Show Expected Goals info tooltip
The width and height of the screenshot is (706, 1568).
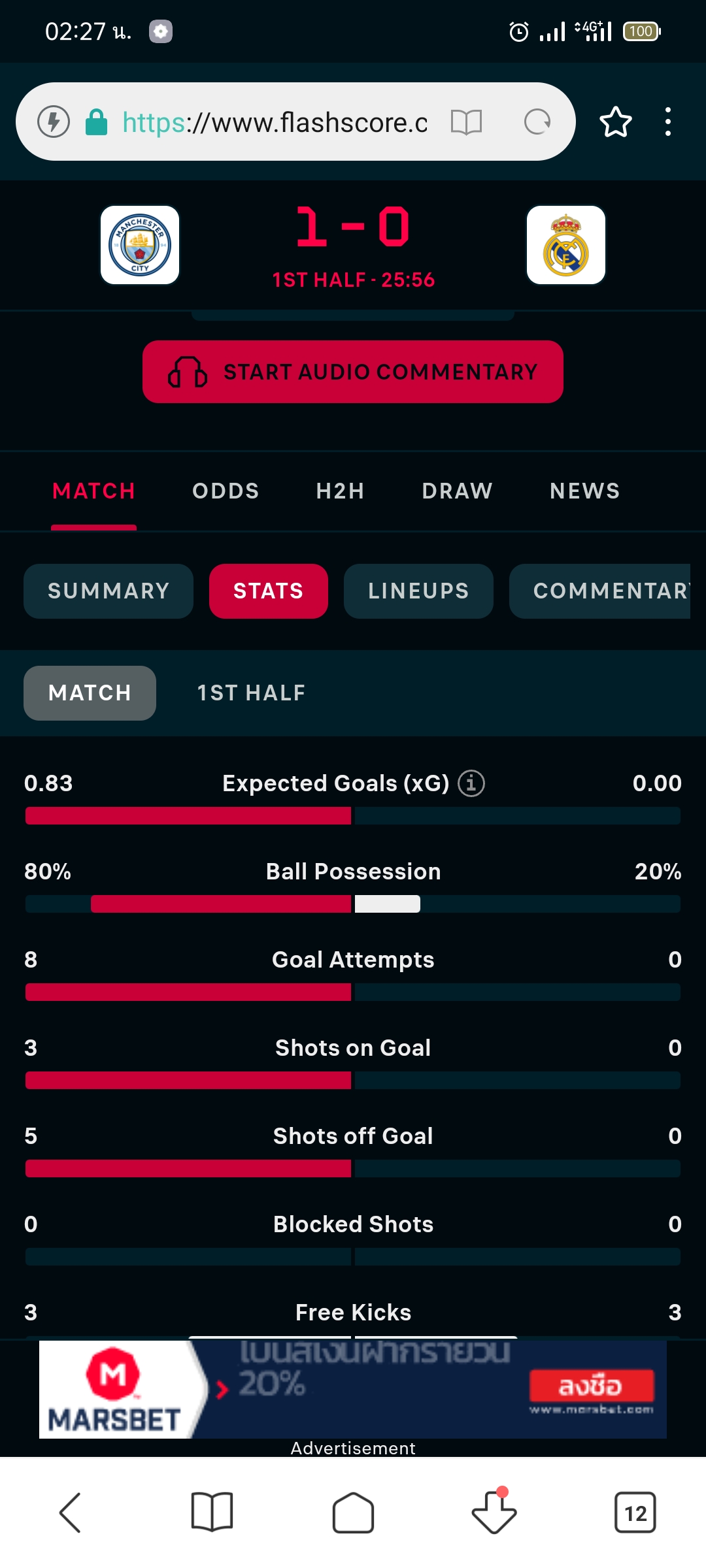(x=471, y=783)
